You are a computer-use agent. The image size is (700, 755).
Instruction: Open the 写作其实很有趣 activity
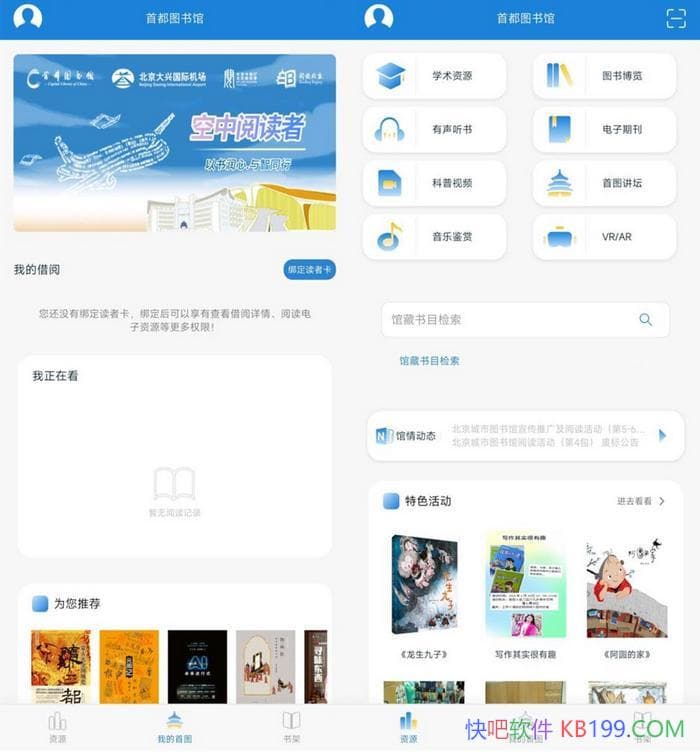(x=524, y=587)
